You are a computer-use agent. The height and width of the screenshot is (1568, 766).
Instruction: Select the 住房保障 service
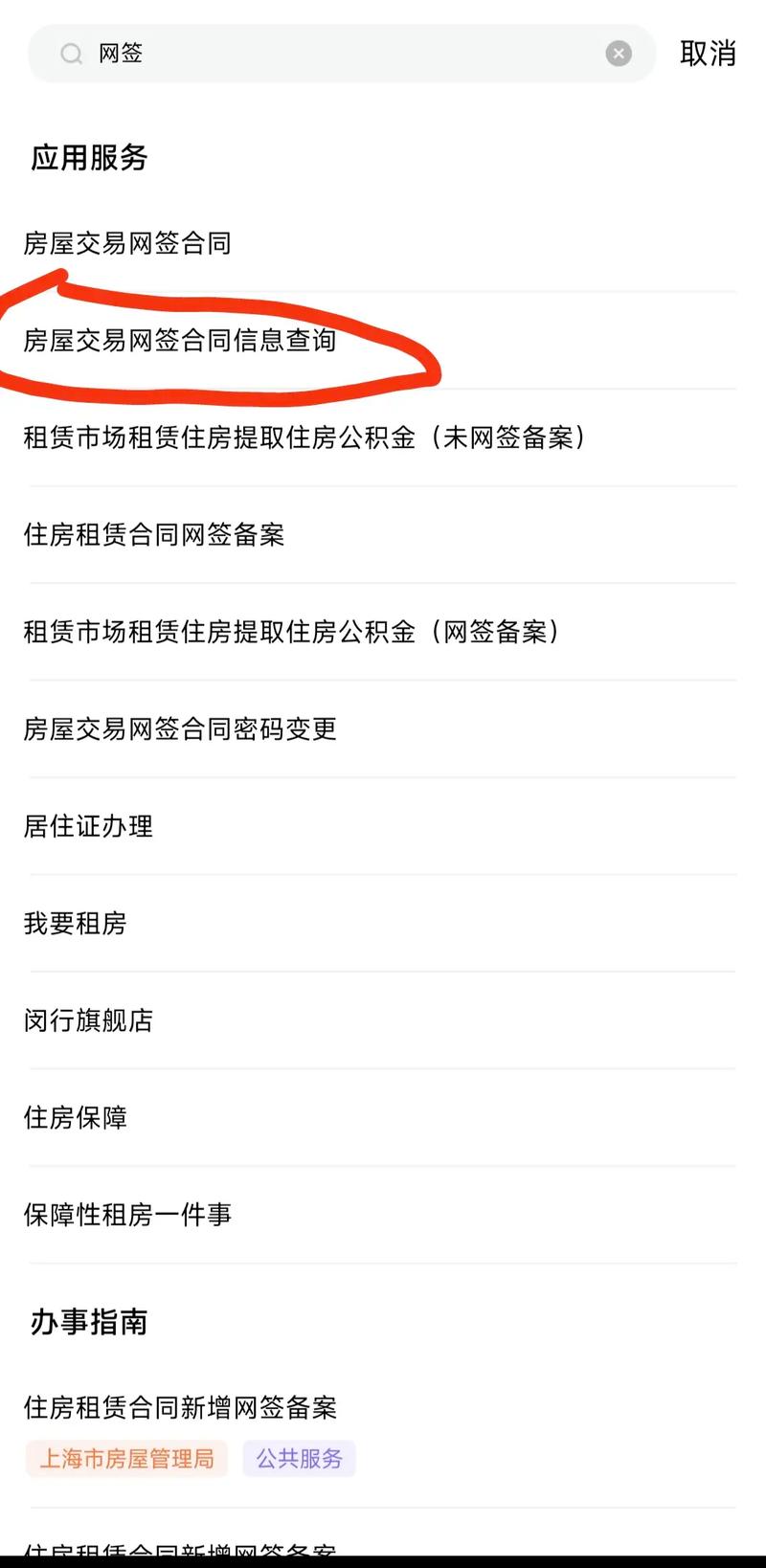coord(76,1118)
